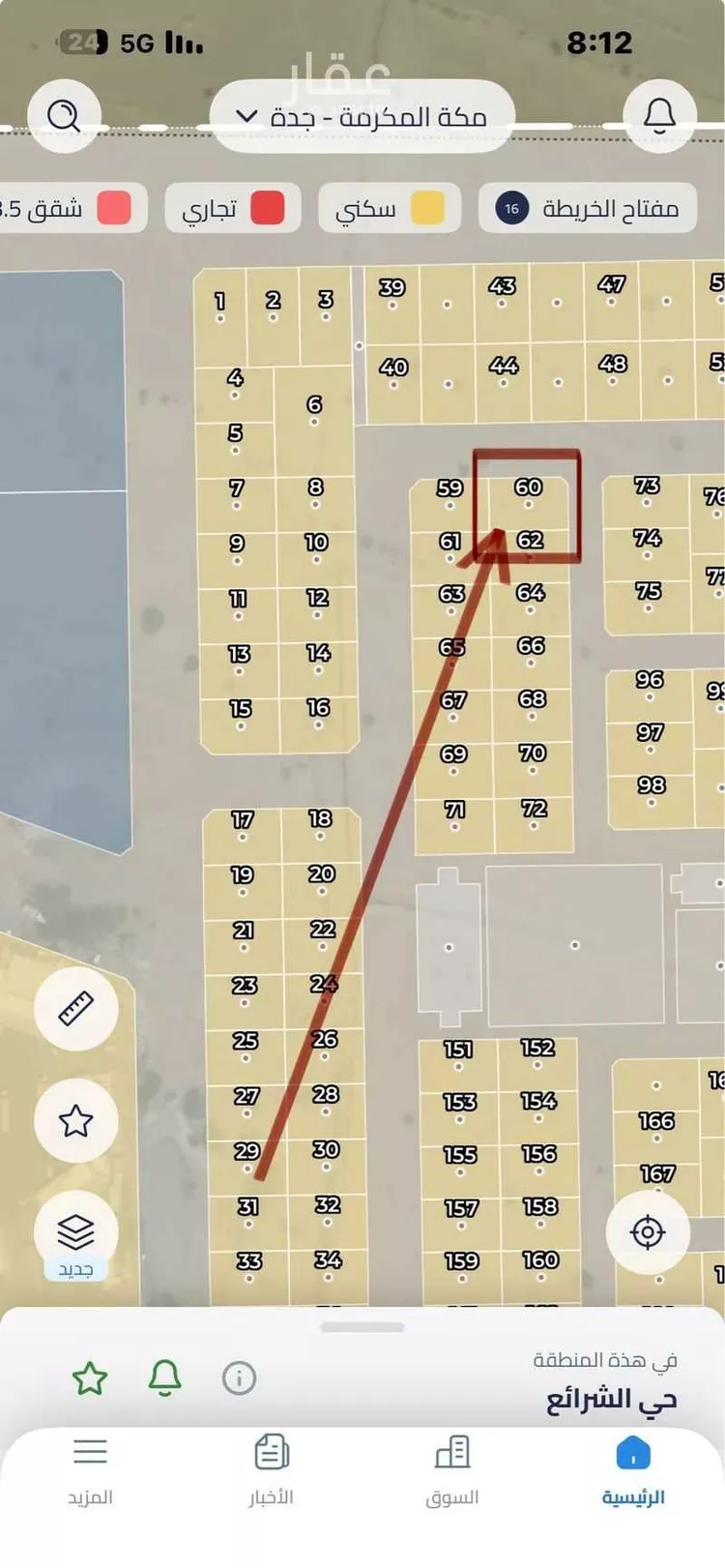Screen dimensions: 725x1568
Task: Open the ruler measurement tool
Action: tap(75, 1009)
